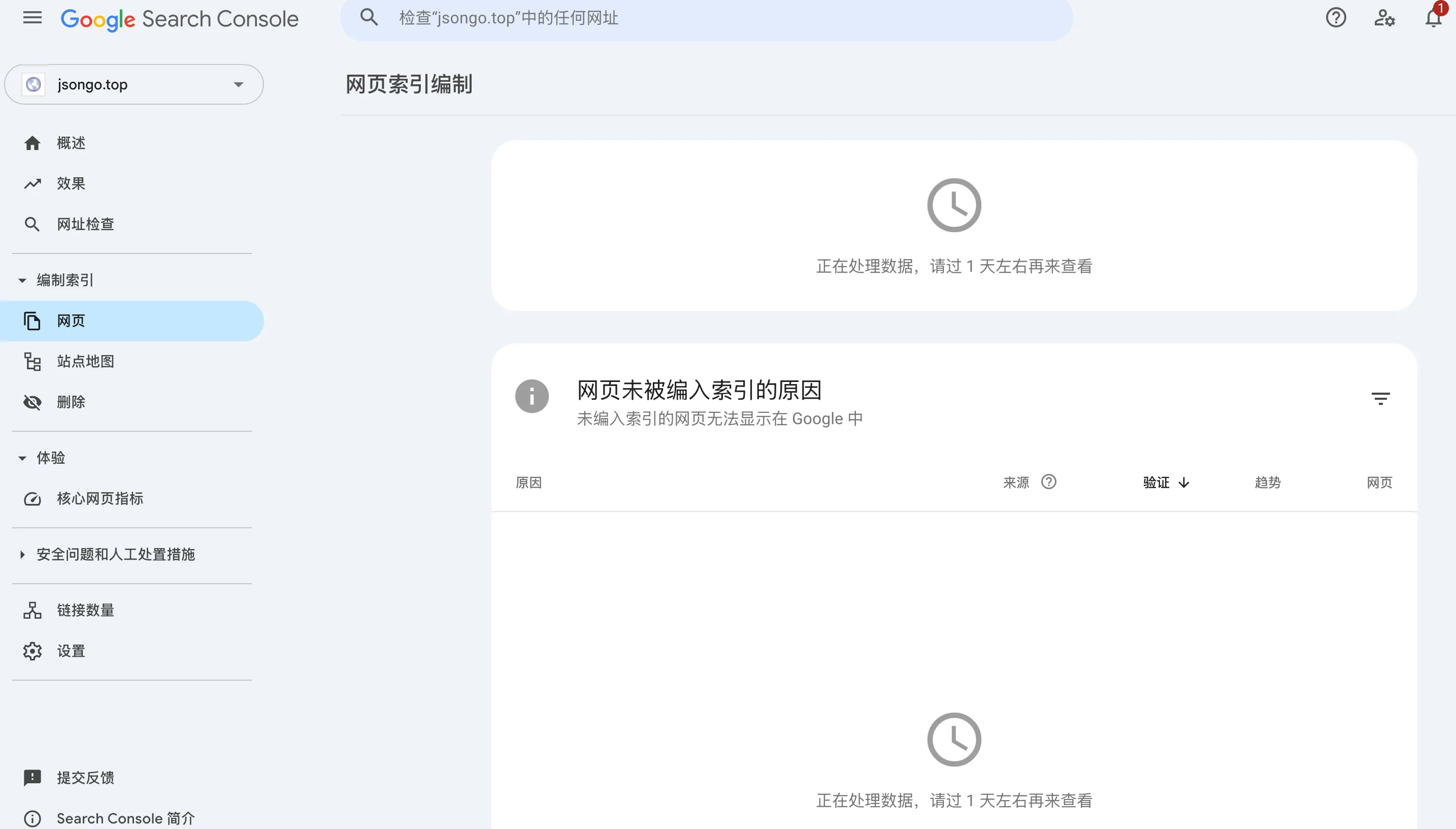
Task: Open 网址检查 URL inspection
Action: coord(85,225)
